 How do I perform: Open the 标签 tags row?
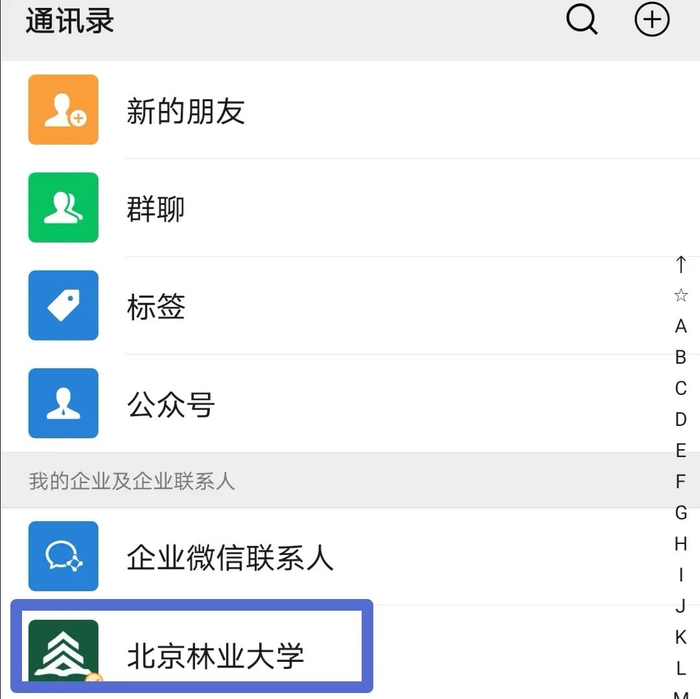point(350,305)
